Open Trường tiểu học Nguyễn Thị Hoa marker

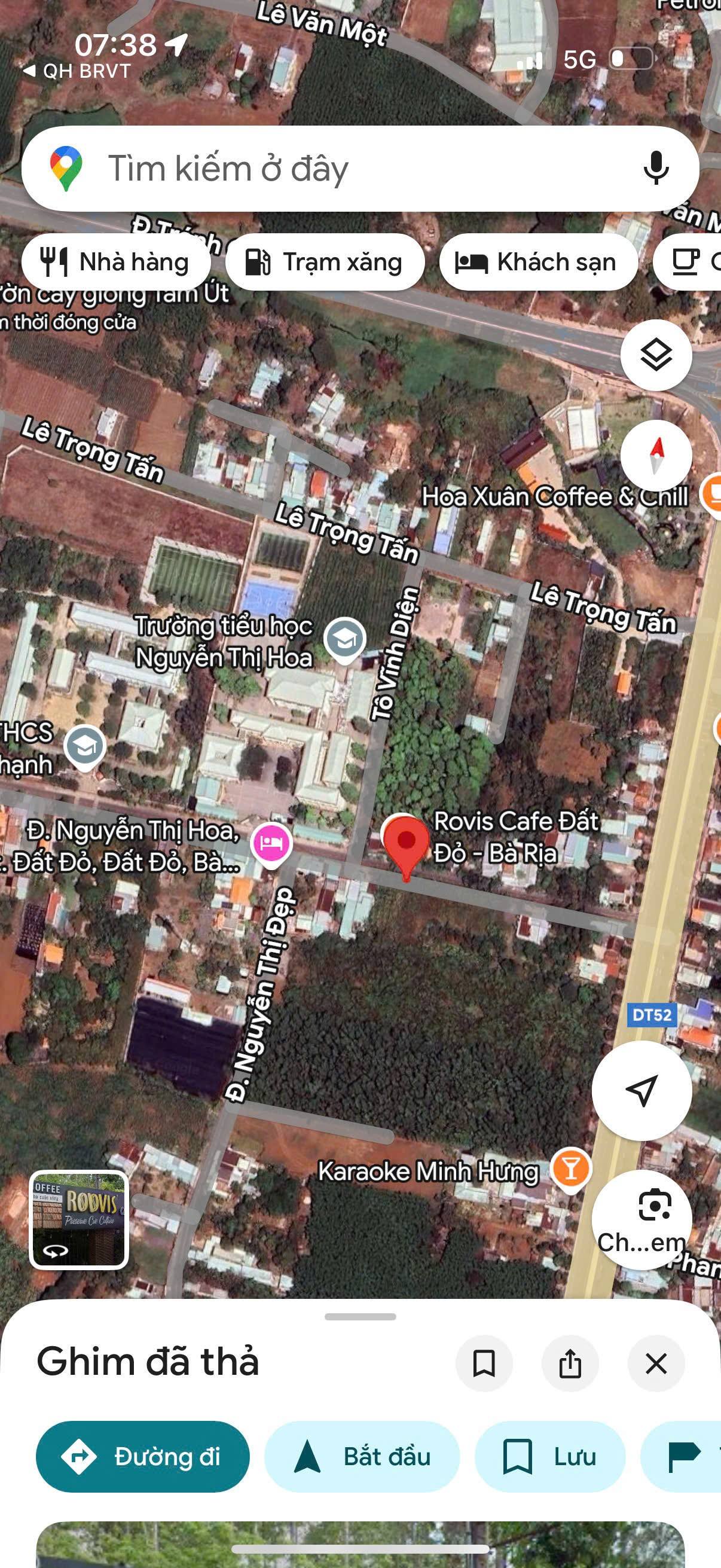[x=344, y=639]
